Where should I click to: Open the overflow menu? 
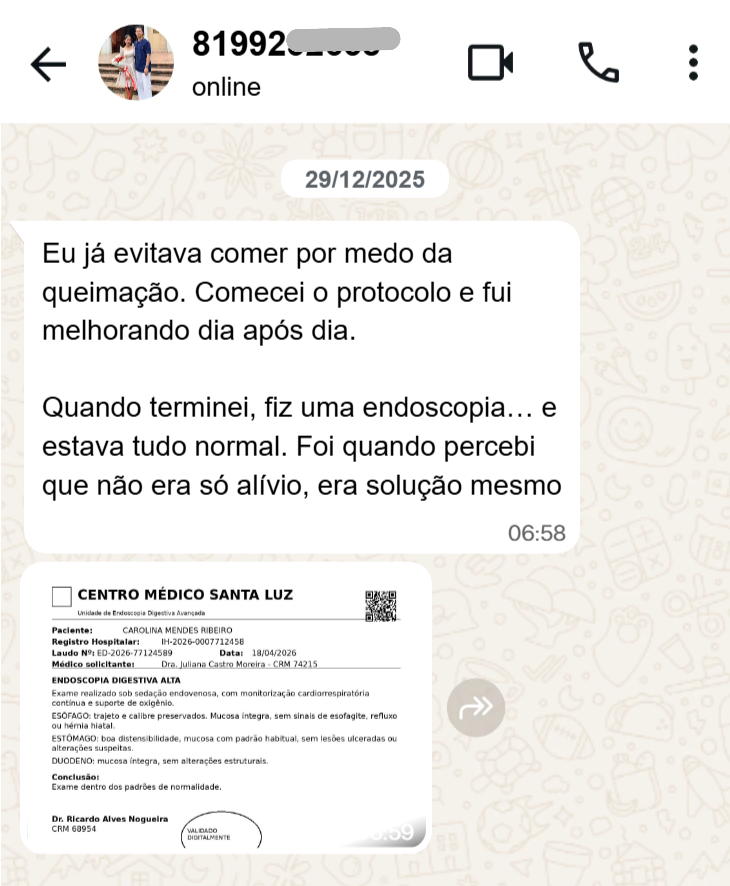coord(693,63)
